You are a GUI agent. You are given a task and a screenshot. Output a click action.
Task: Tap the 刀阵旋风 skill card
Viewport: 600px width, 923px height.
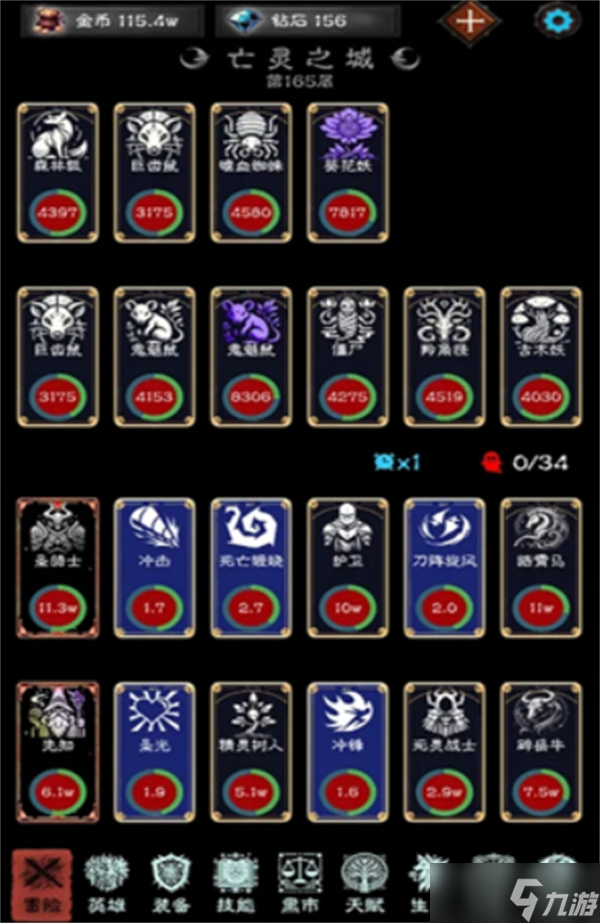444,566
